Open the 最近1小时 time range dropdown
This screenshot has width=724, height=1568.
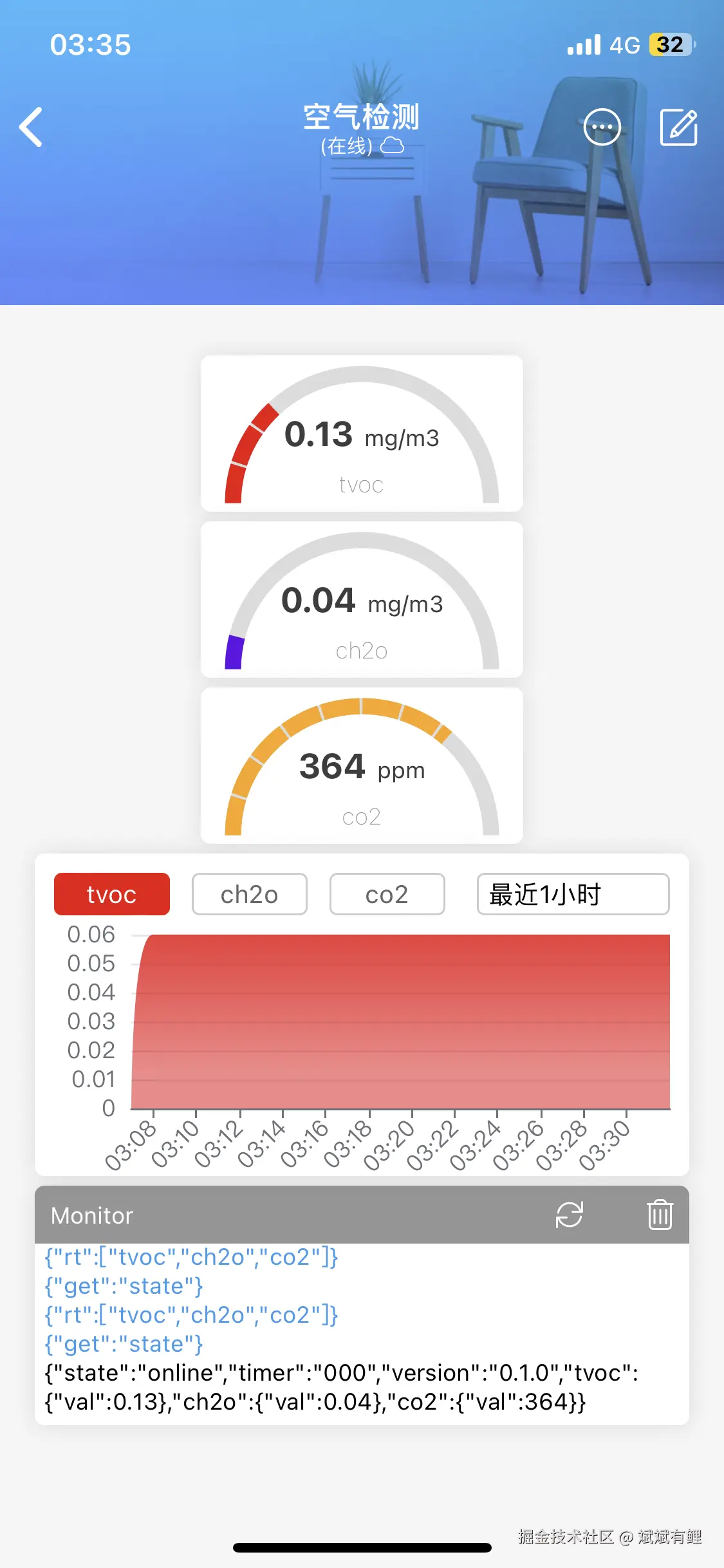pos(573,894)
